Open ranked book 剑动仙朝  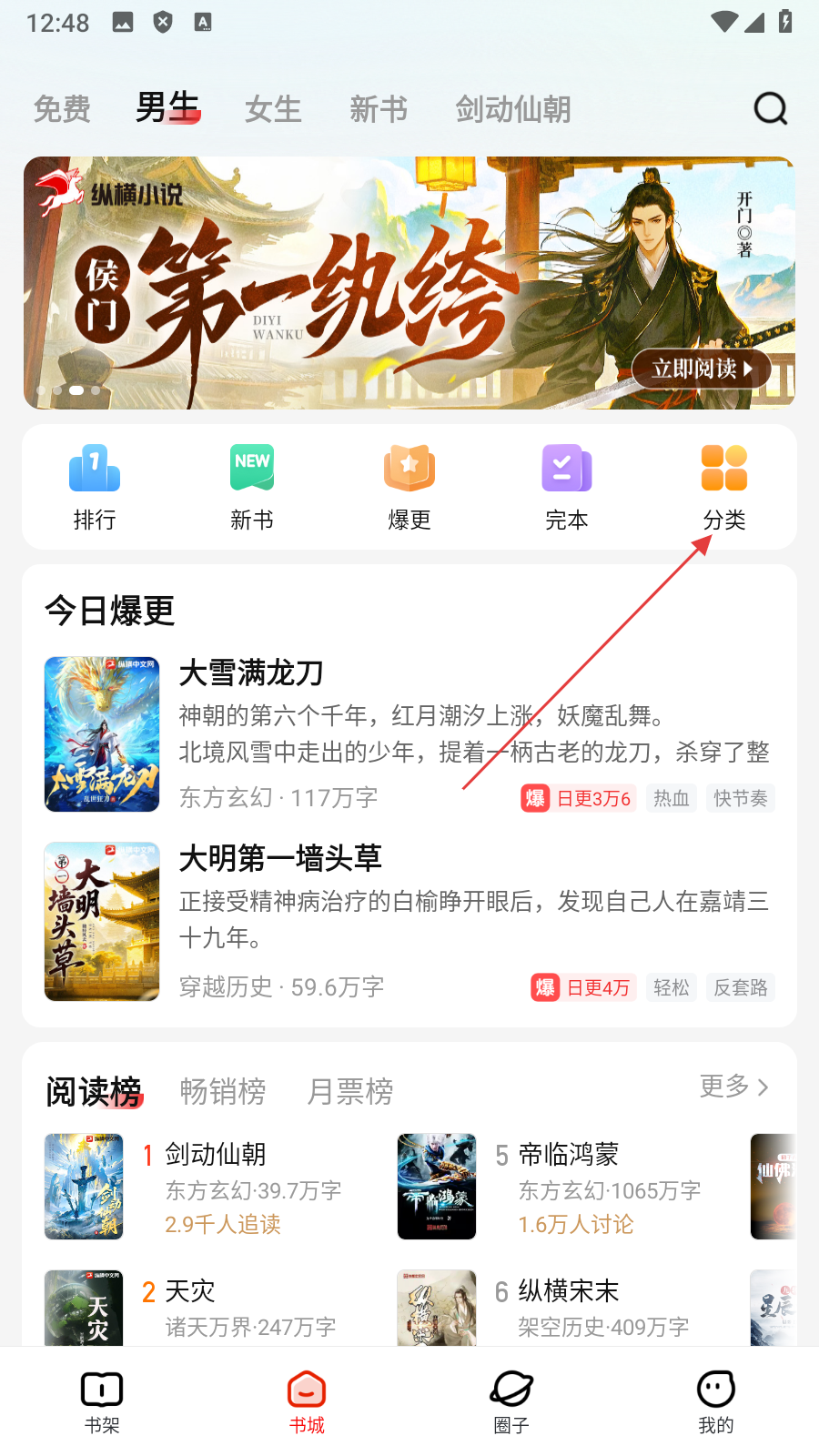216,1155
